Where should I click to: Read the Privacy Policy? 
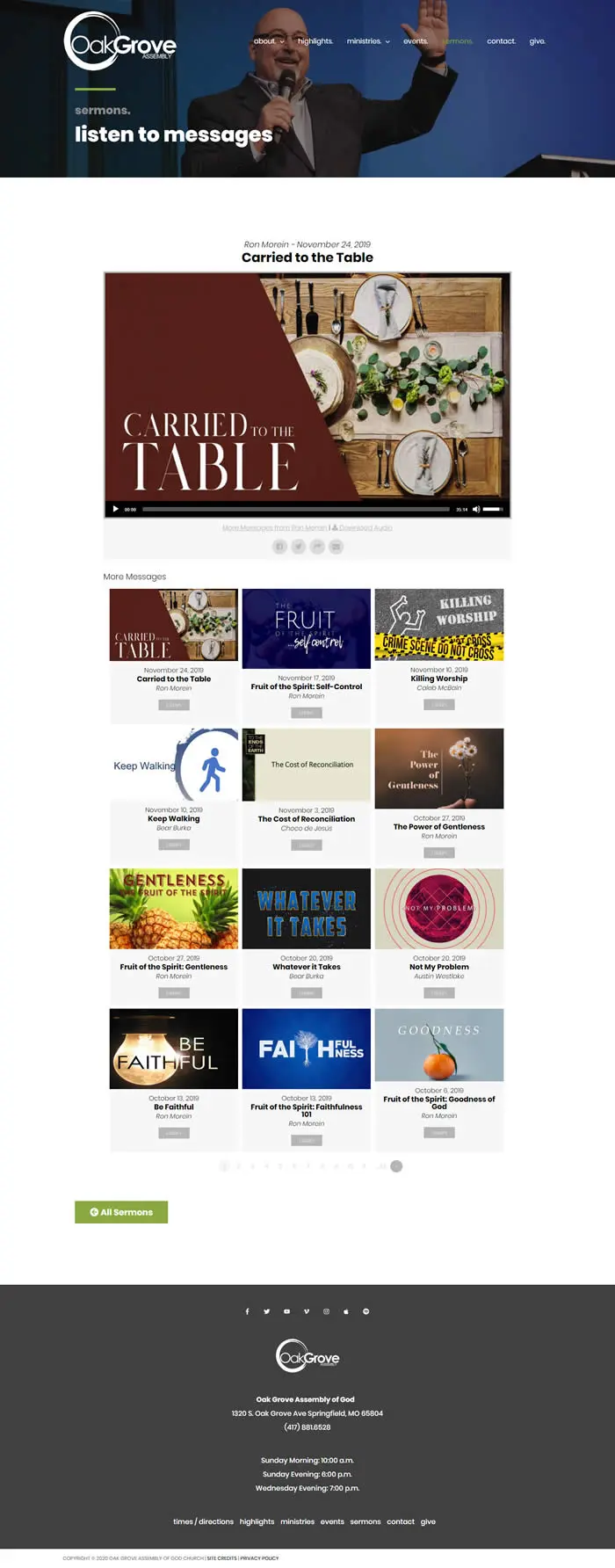tap(259, 1558)
